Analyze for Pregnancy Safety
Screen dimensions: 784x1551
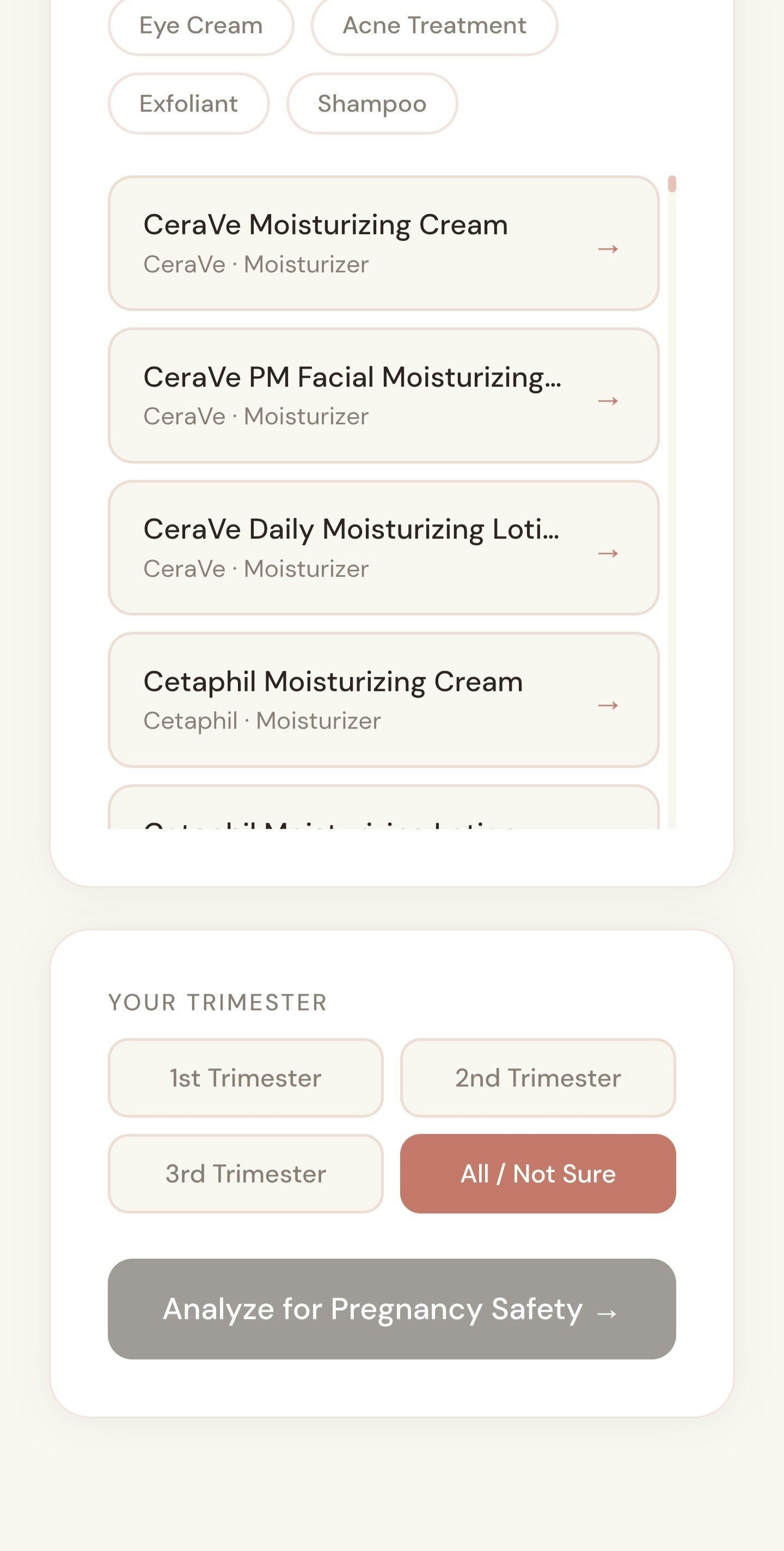click(x=391, y=1309)
